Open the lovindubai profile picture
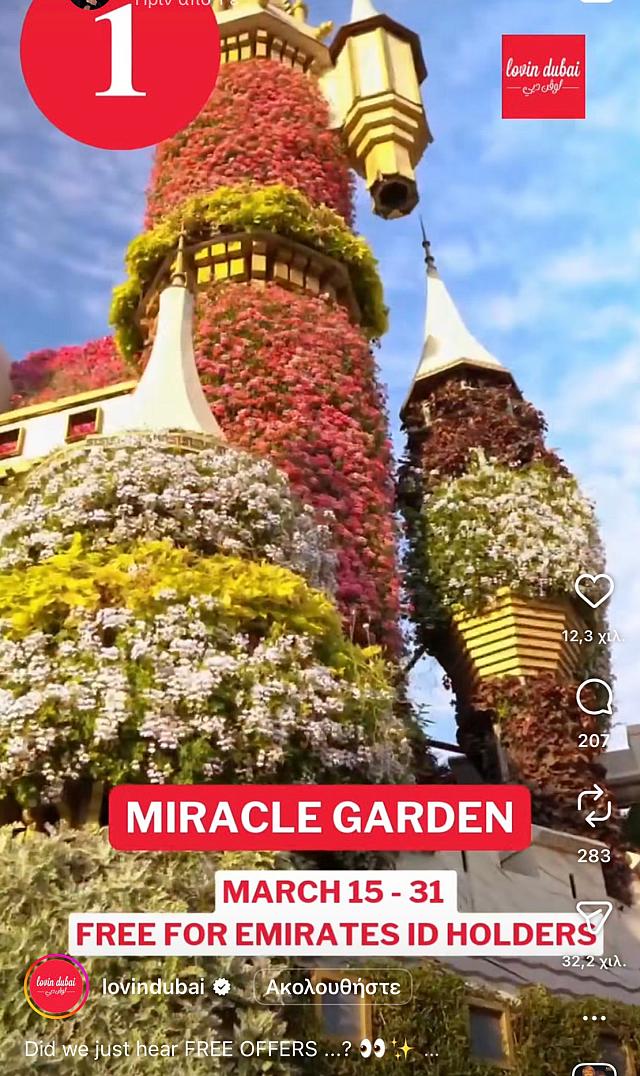 pos(57,987)
